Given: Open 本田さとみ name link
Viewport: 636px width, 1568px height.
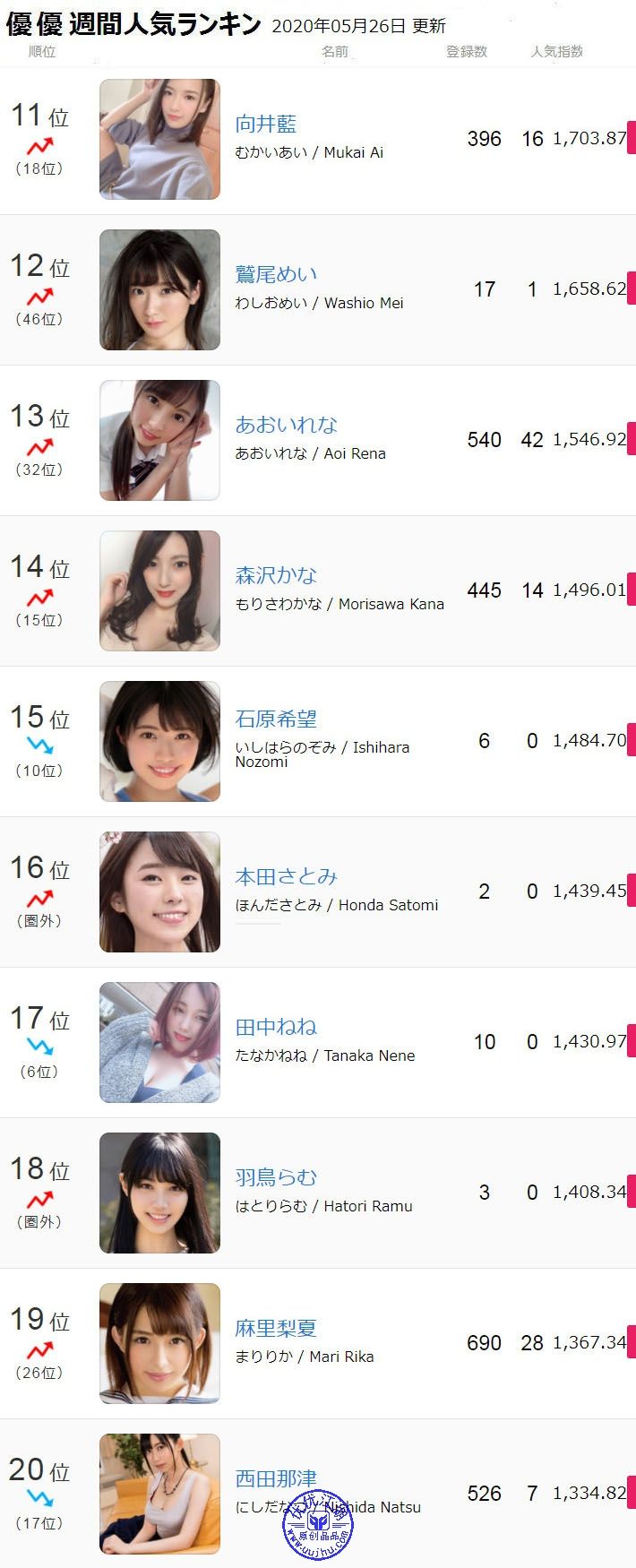Looking at the screenshot, I should 287,876.
